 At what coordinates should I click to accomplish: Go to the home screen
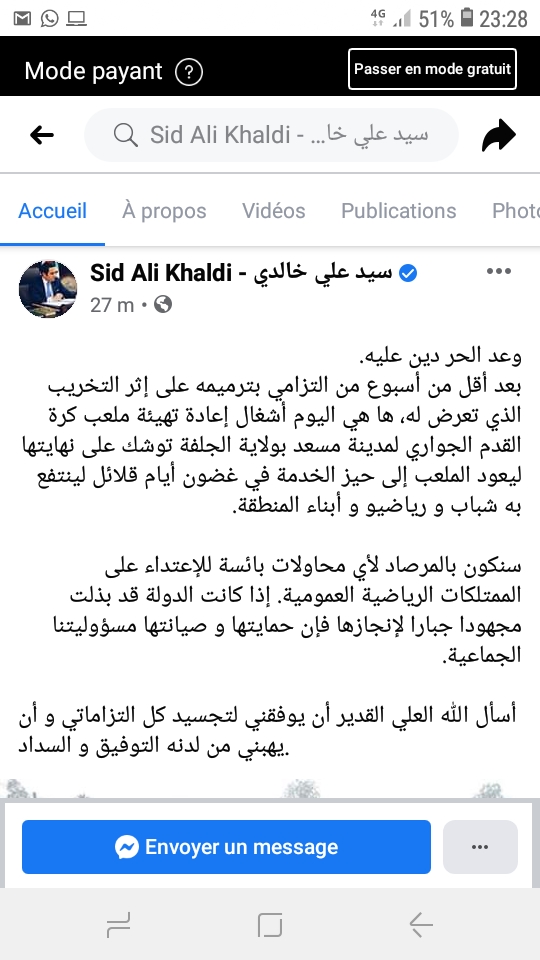point(270,924)
